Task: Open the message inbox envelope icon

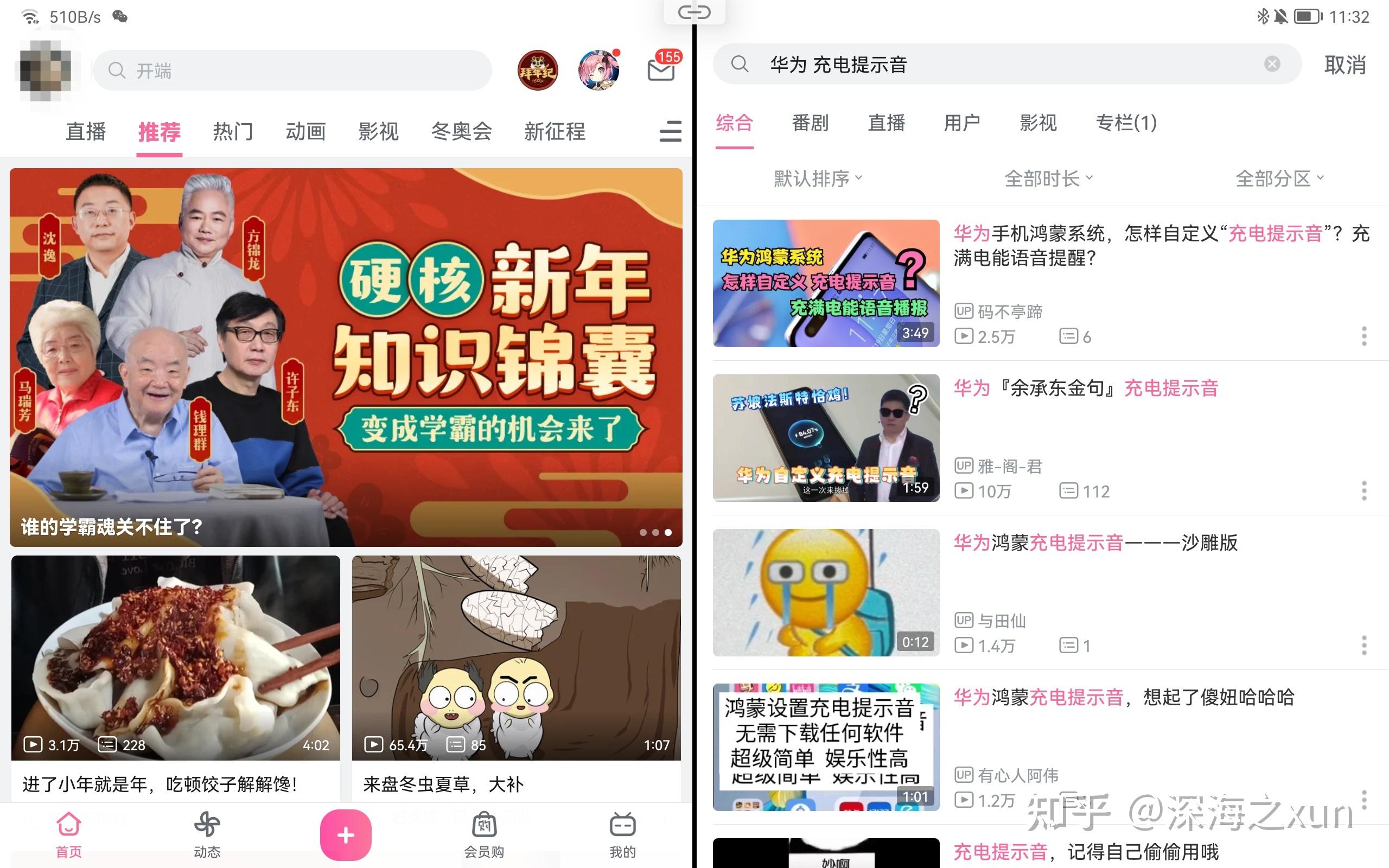Action: click(661, 71)
